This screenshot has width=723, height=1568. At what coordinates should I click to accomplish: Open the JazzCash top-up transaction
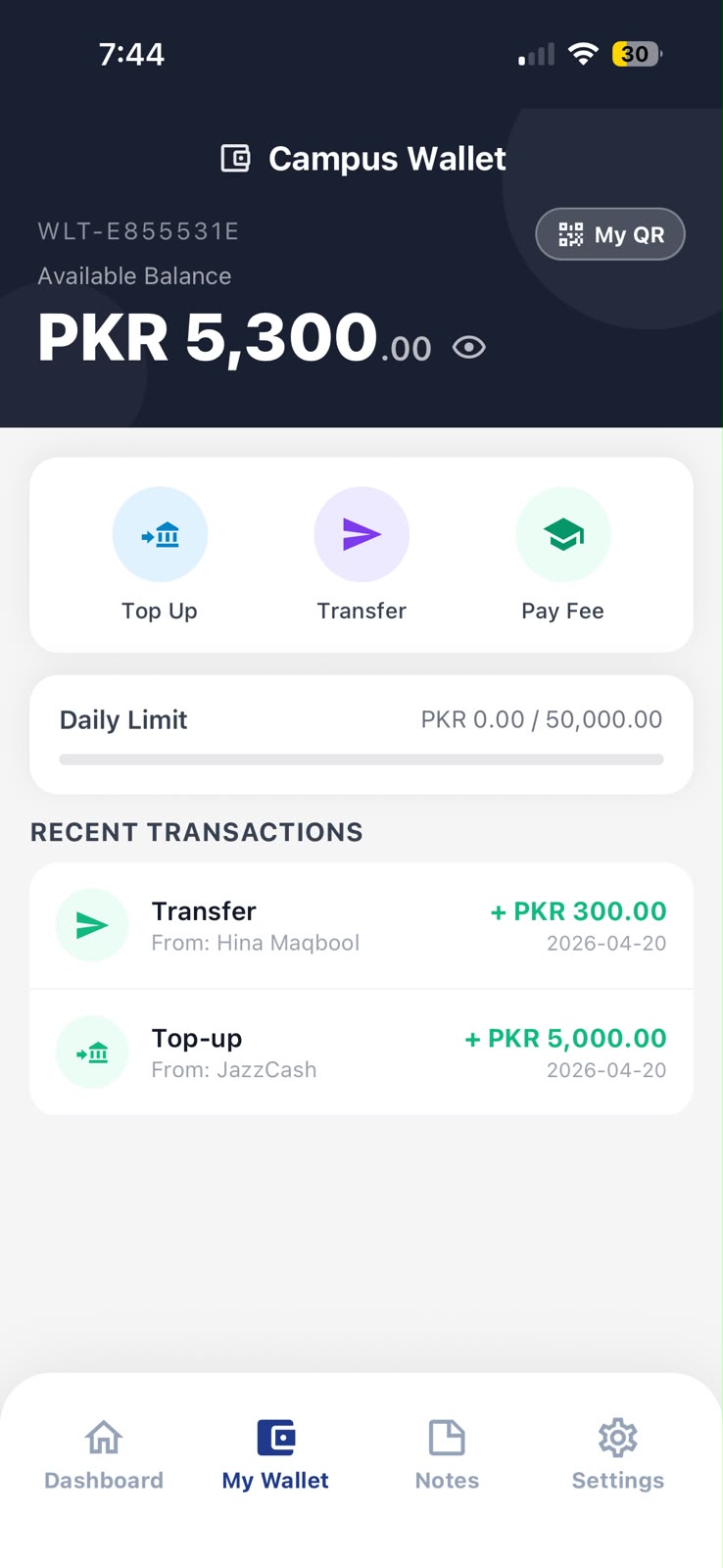pyautogui.click(x=361, y=1052)
